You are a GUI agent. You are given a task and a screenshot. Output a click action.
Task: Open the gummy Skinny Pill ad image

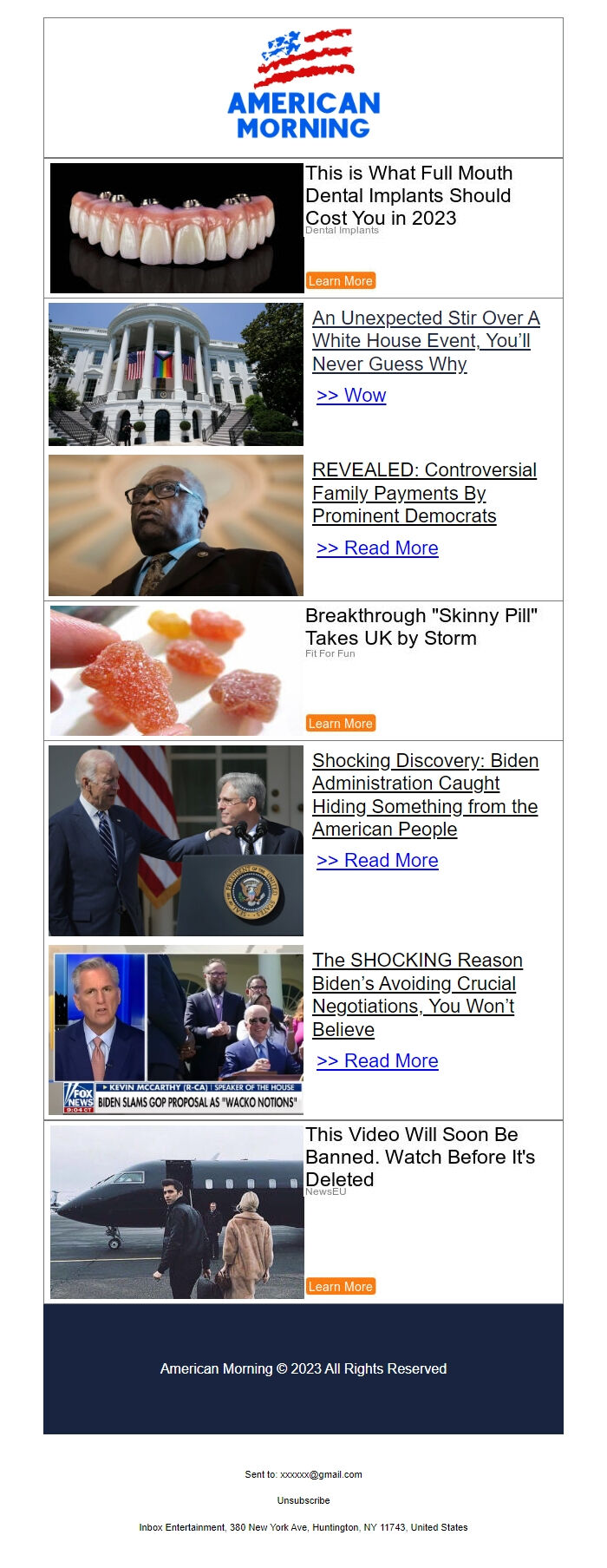(177, 671)
